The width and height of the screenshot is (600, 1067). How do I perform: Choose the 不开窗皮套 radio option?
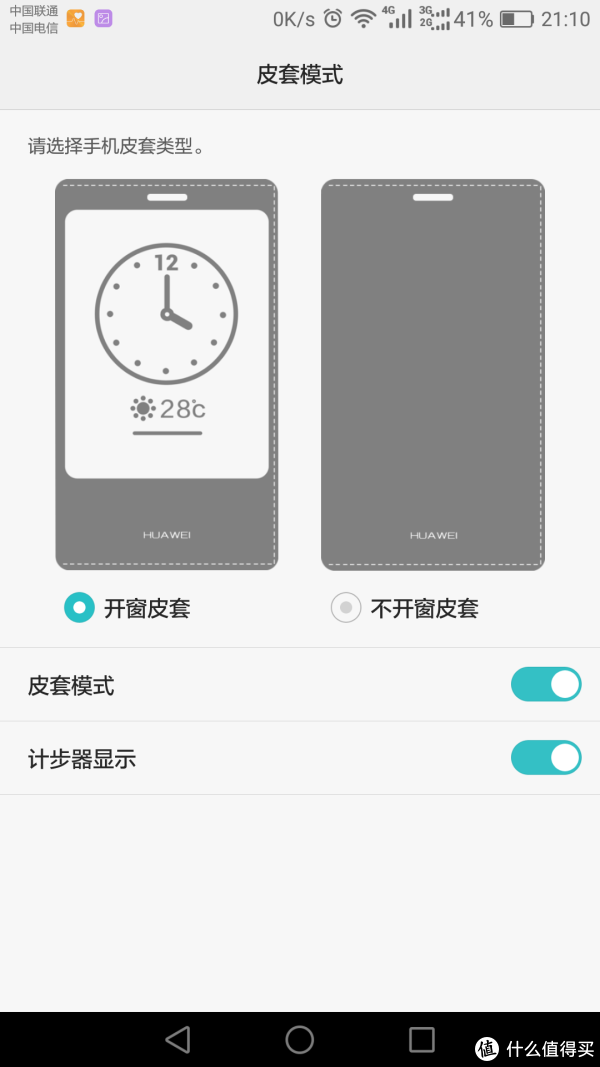coord(346,608)
